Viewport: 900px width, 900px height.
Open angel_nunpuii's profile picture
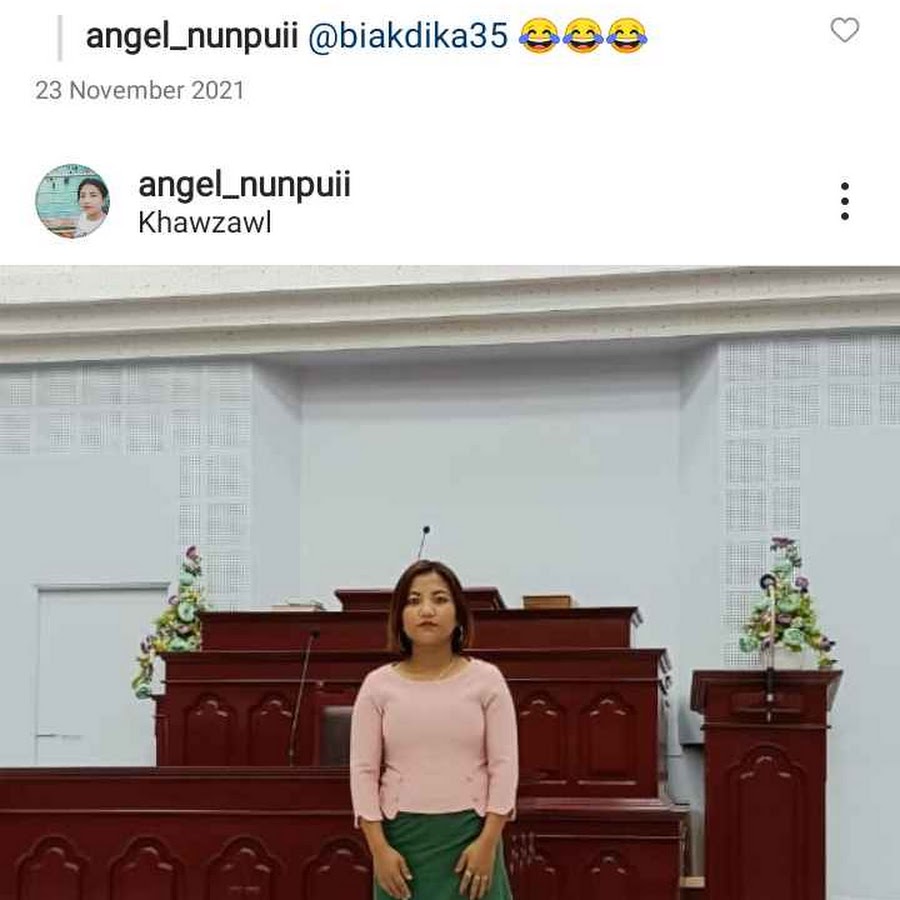pyautogui.click(x=72, y=201)
